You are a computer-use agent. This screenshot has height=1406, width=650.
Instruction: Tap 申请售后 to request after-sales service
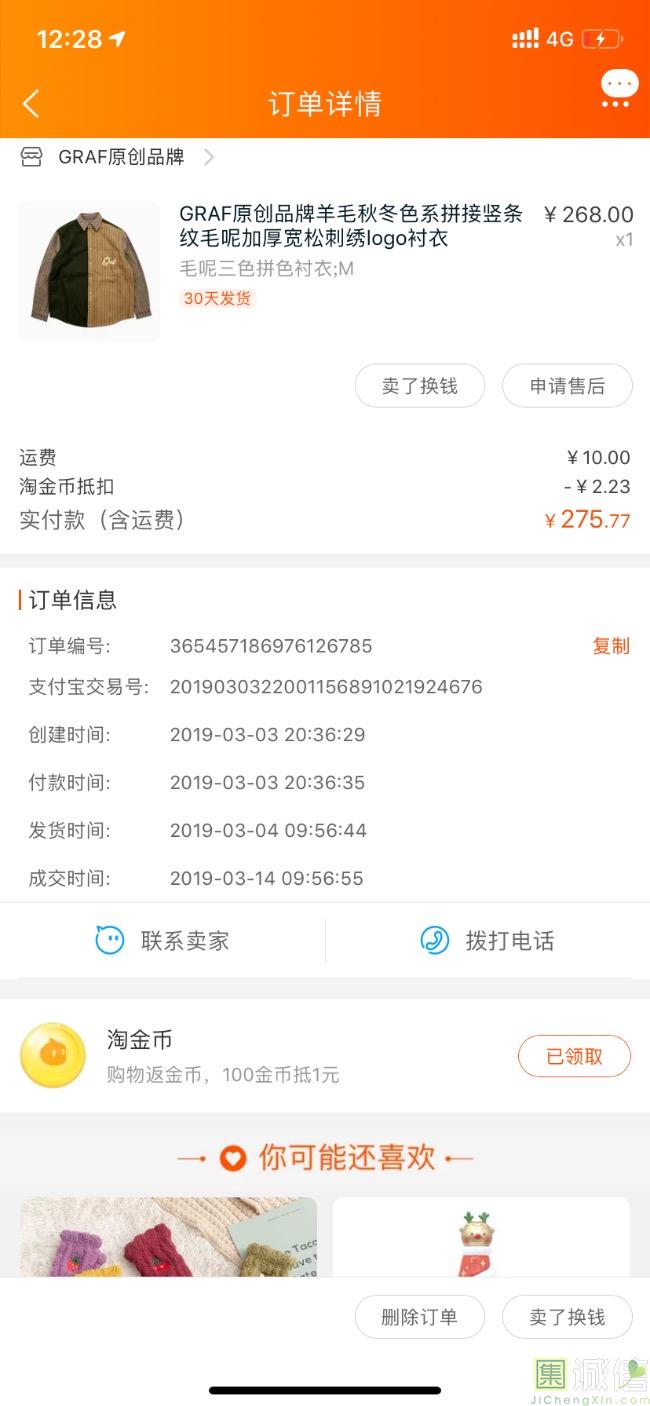[567, 386]
